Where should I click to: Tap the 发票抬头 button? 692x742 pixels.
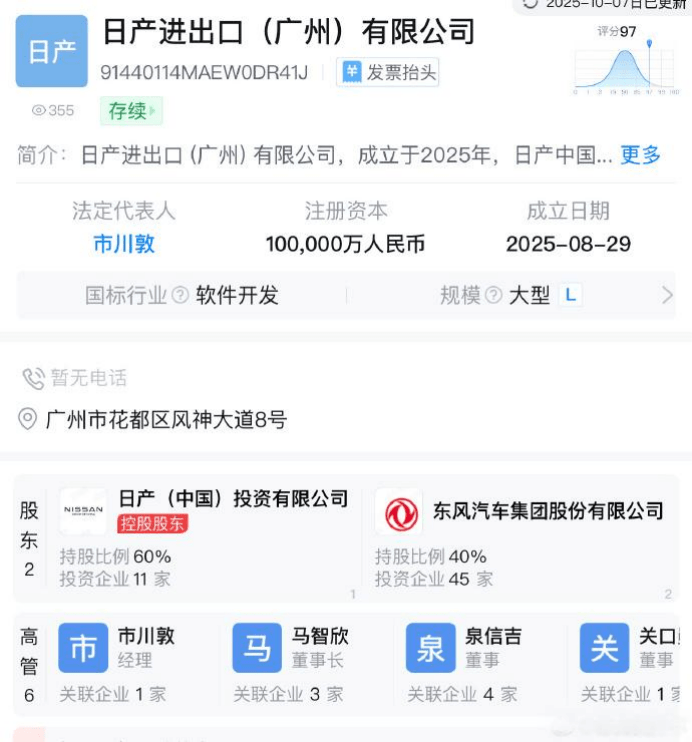[388, 72]
